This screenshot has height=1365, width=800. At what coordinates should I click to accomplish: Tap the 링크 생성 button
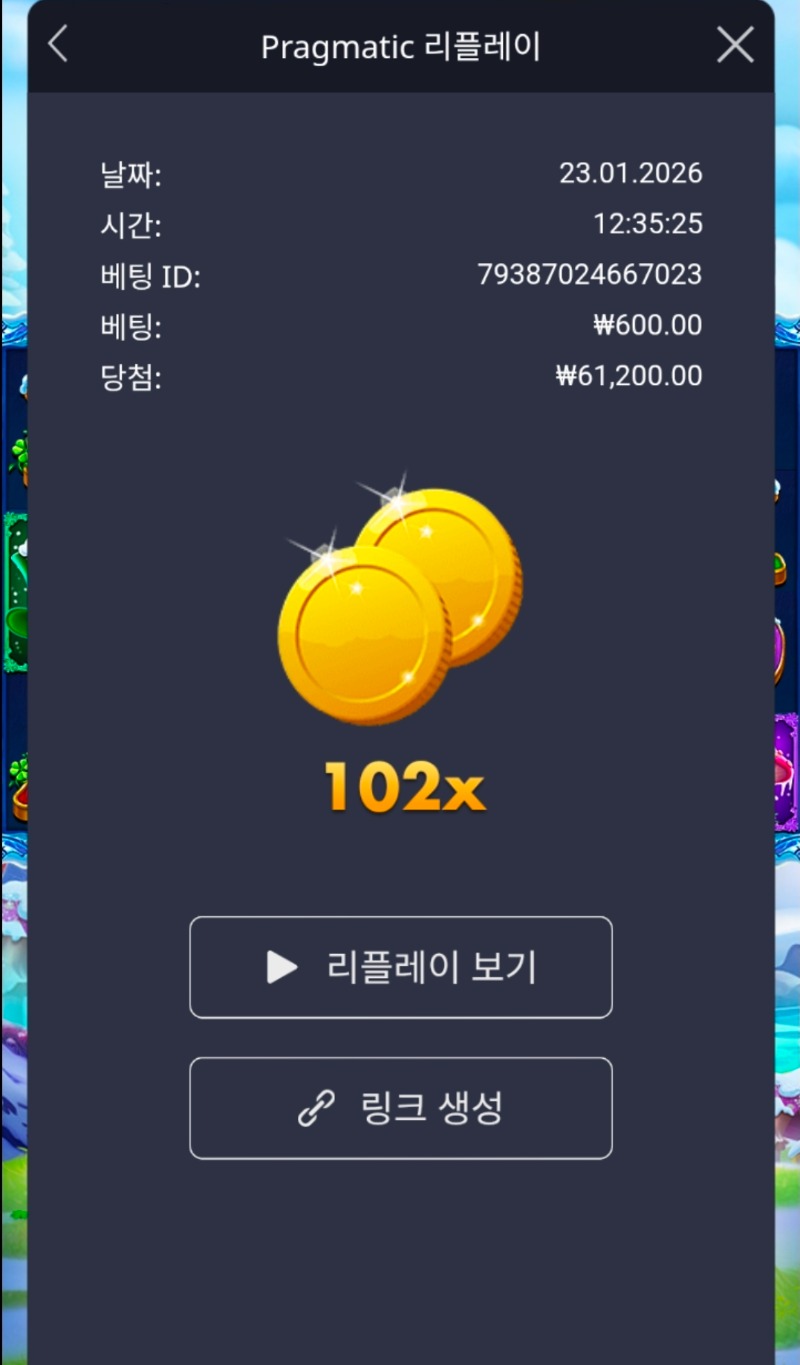[x=400, y=1108]
